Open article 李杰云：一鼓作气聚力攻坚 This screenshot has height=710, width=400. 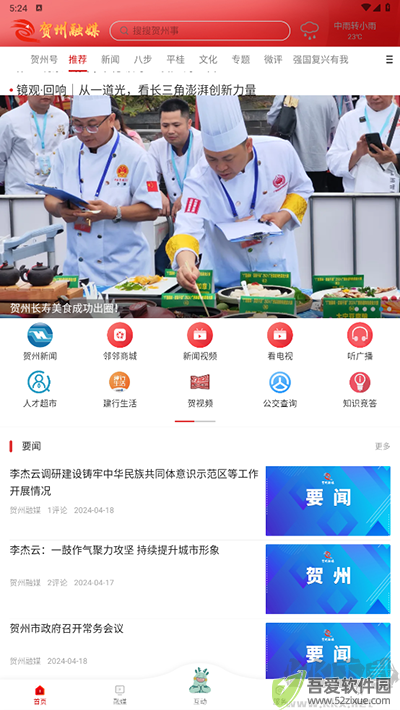(200, 579)
